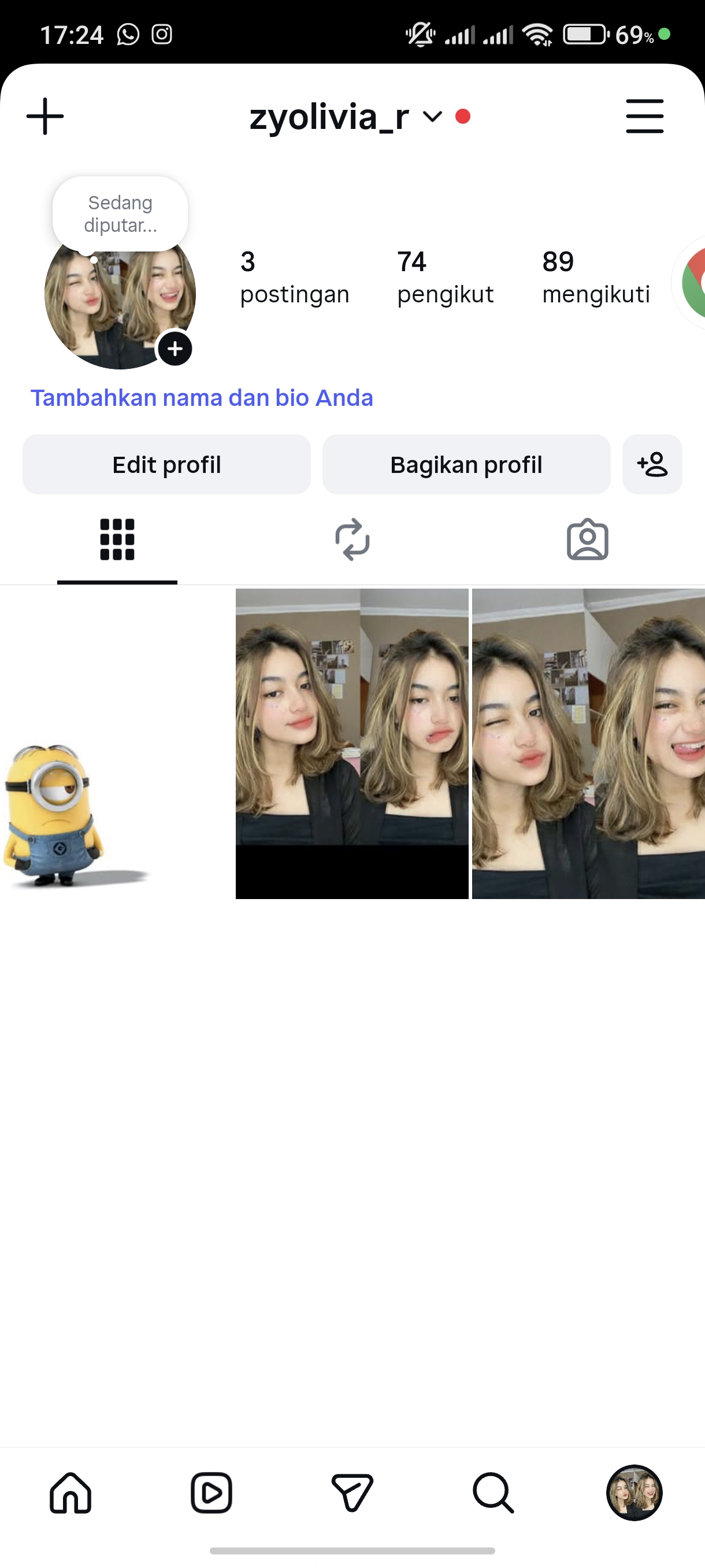Screen dimensions: 705x1568
Task: Tap 'Tambahkan nama dan bio Anda' link
Action: point(201,397)
